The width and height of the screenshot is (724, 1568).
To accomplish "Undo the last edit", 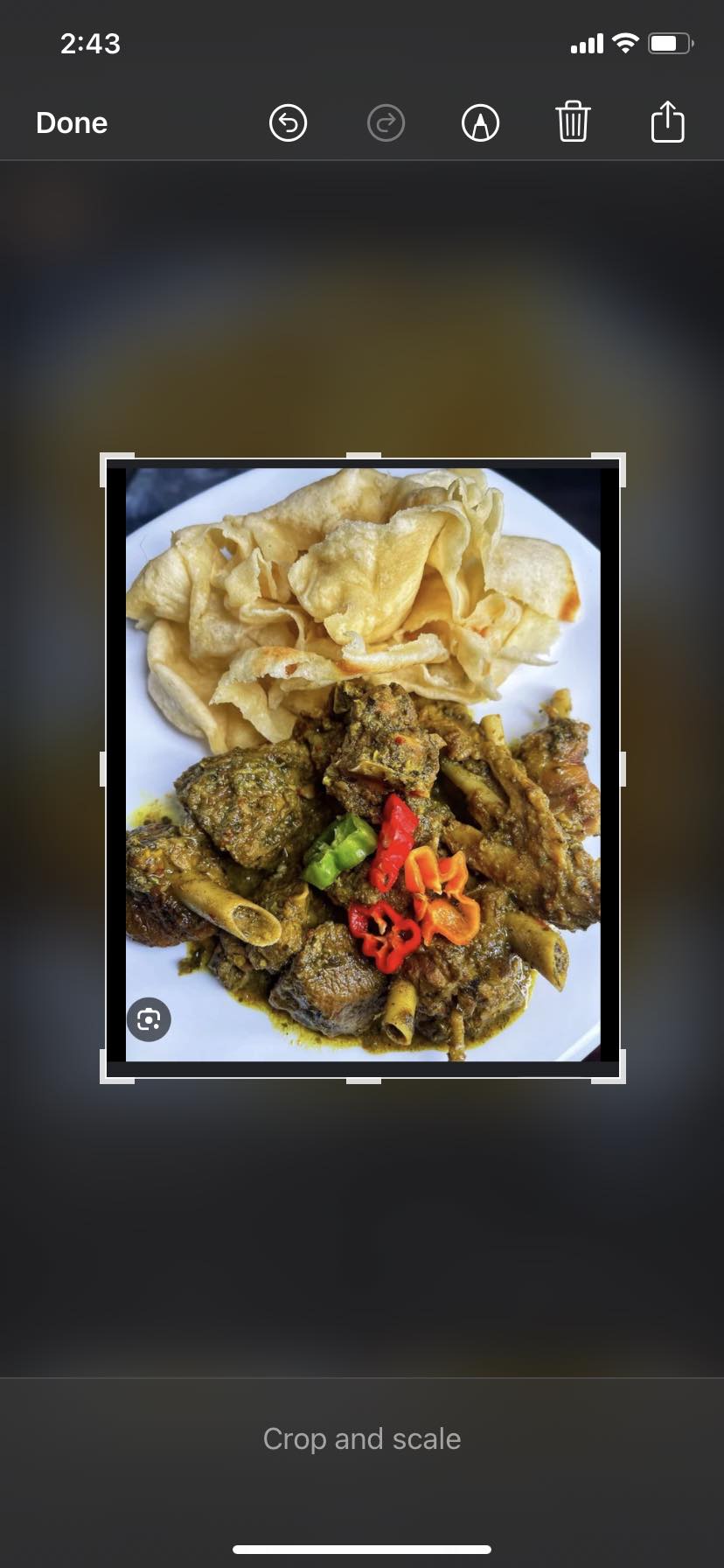I will pyautogui.click(x=288, y=123).
